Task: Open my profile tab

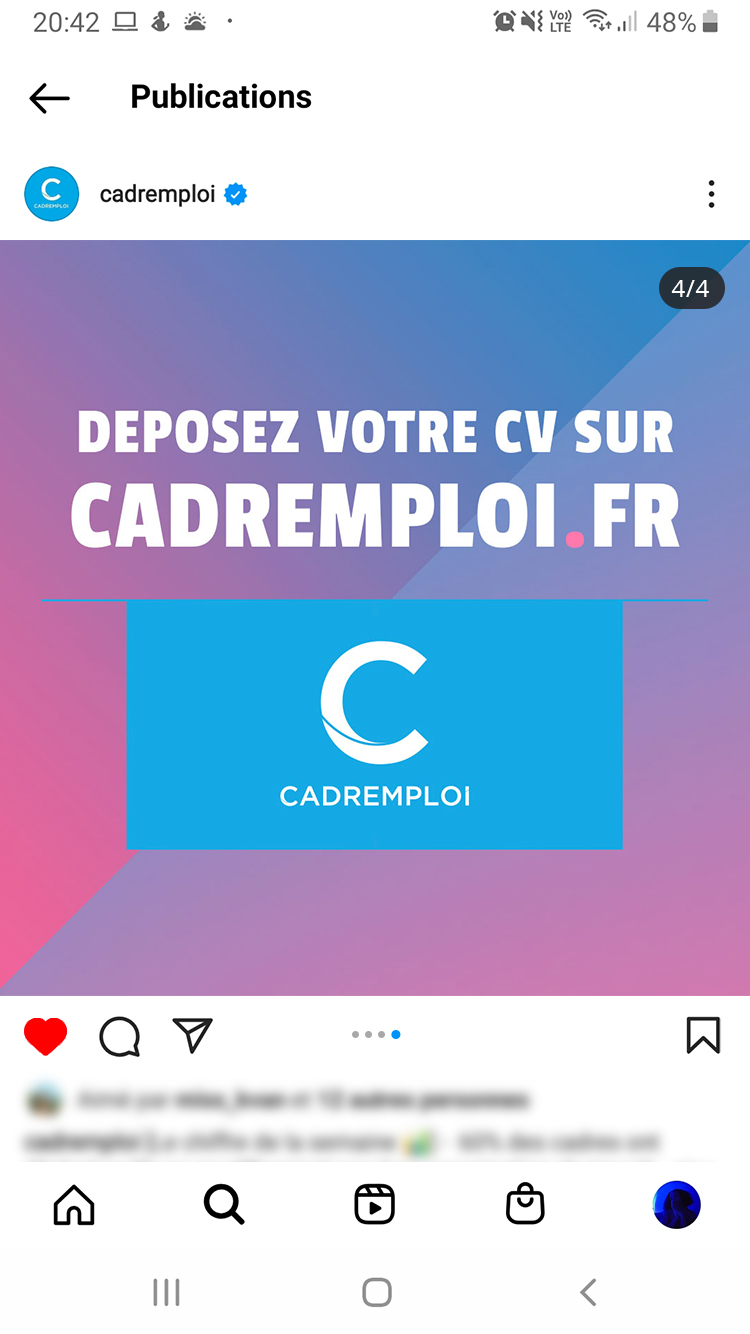Action: (676, 1205)
